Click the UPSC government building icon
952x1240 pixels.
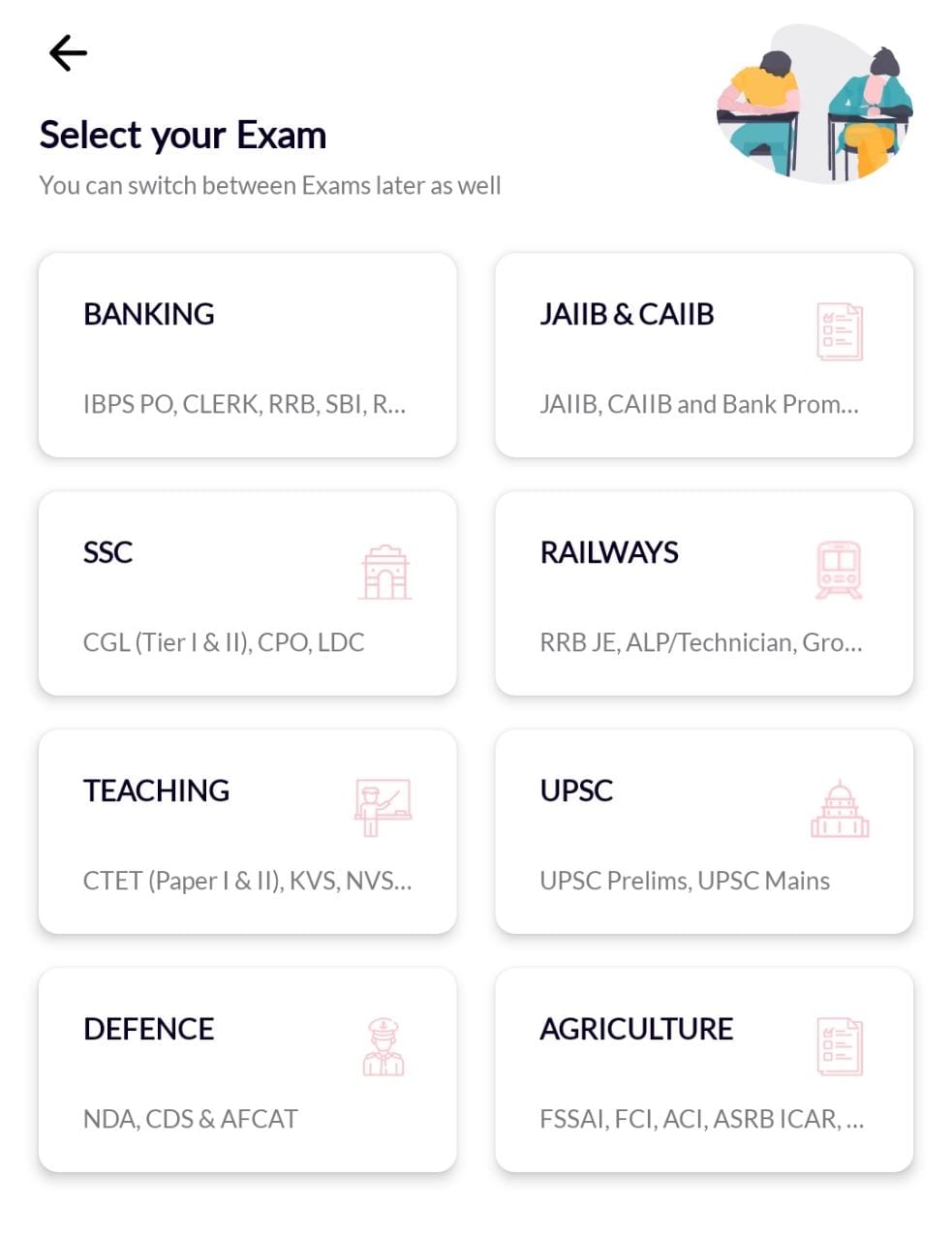coord(839,809)
